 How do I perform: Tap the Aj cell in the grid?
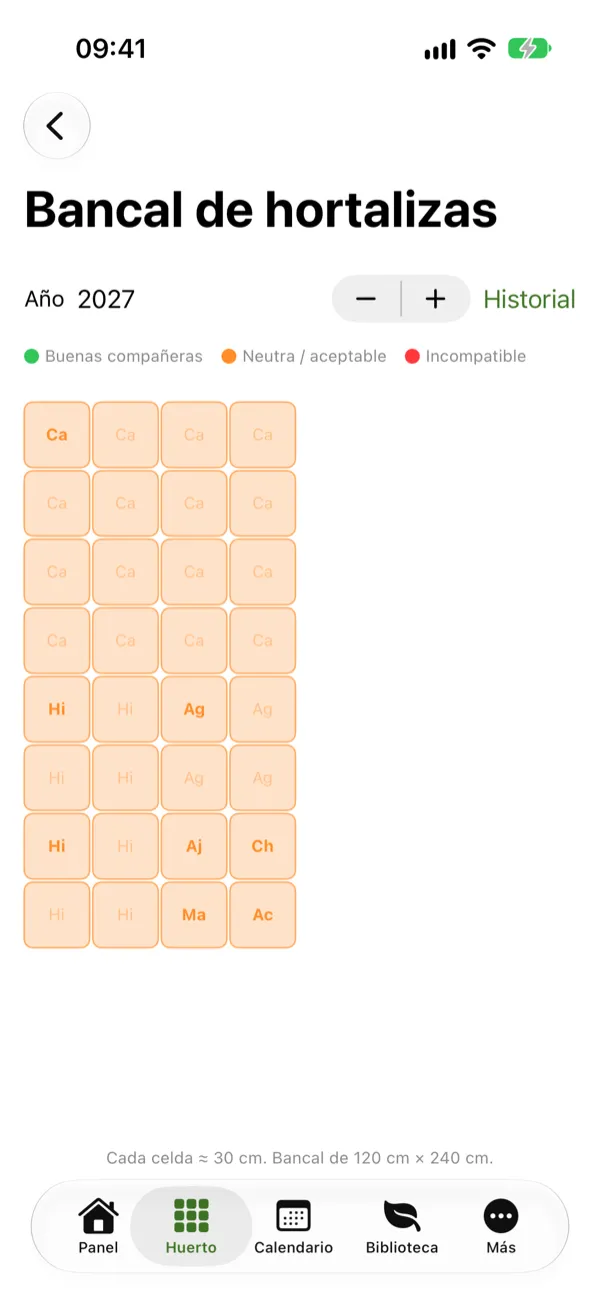pyautogui.click(x=194, y=846)
